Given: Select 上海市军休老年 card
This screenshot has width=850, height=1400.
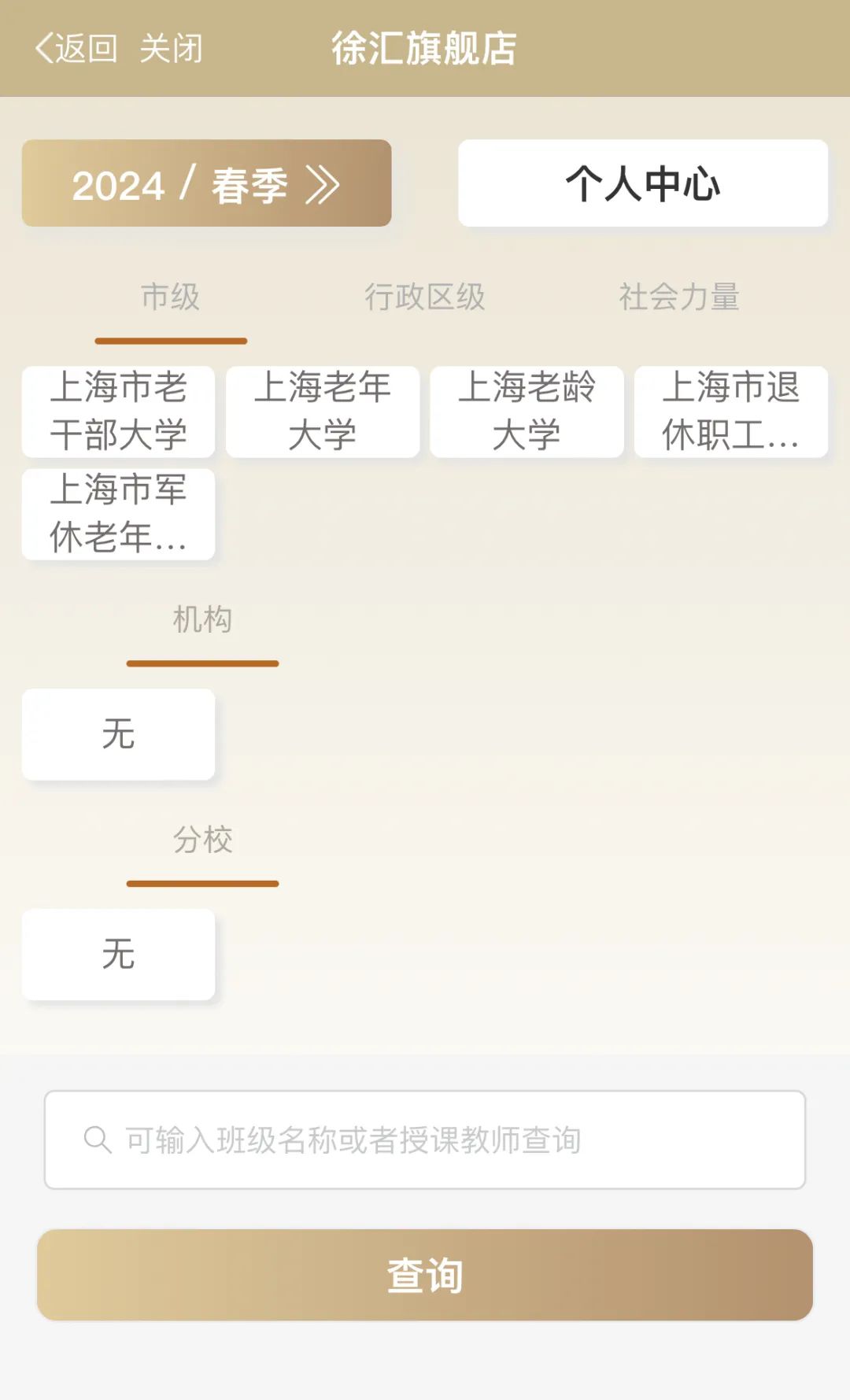Looking at the screenshot, I should pyautogui.click(x=118, y=515).
